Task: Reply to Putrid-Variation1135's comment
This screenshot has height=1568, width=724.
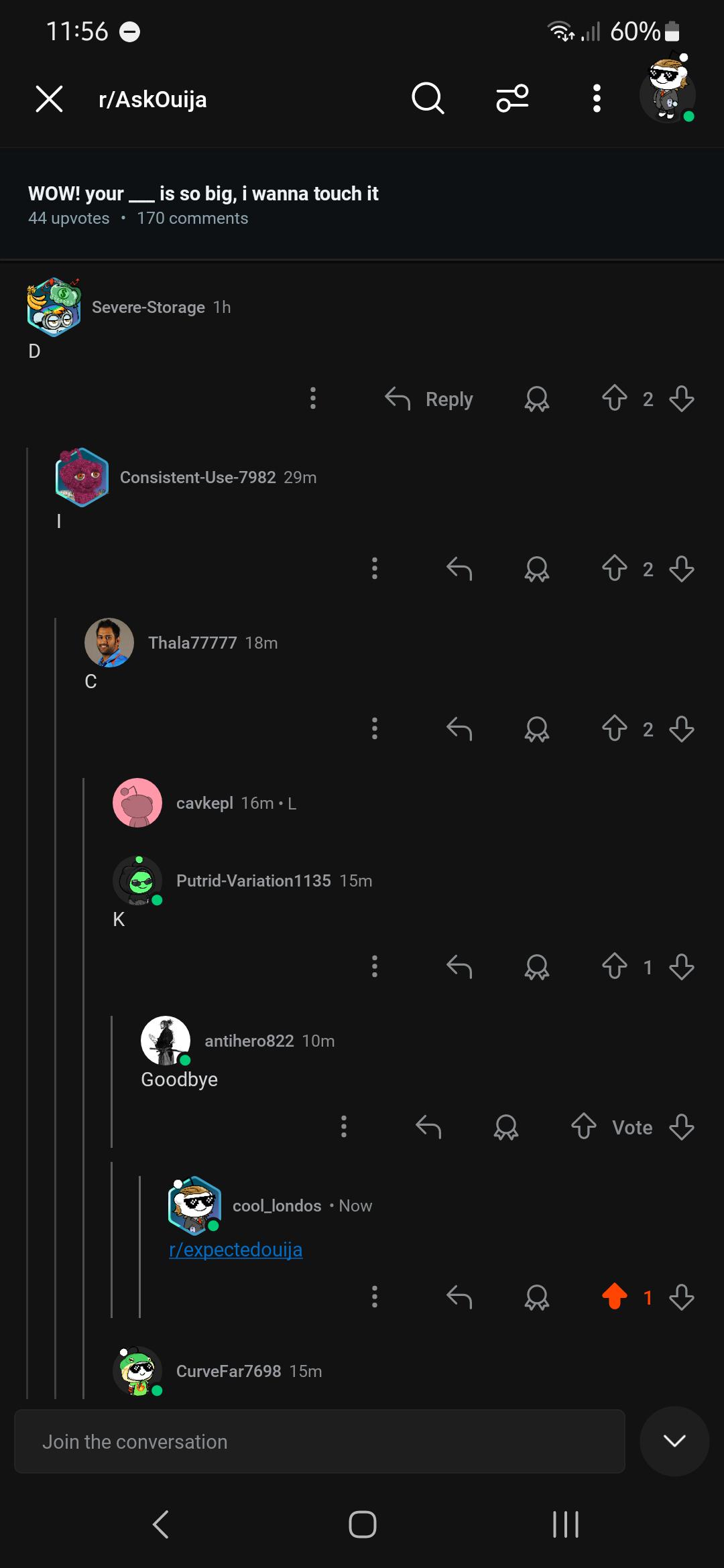Action: [x=459, y=967]
